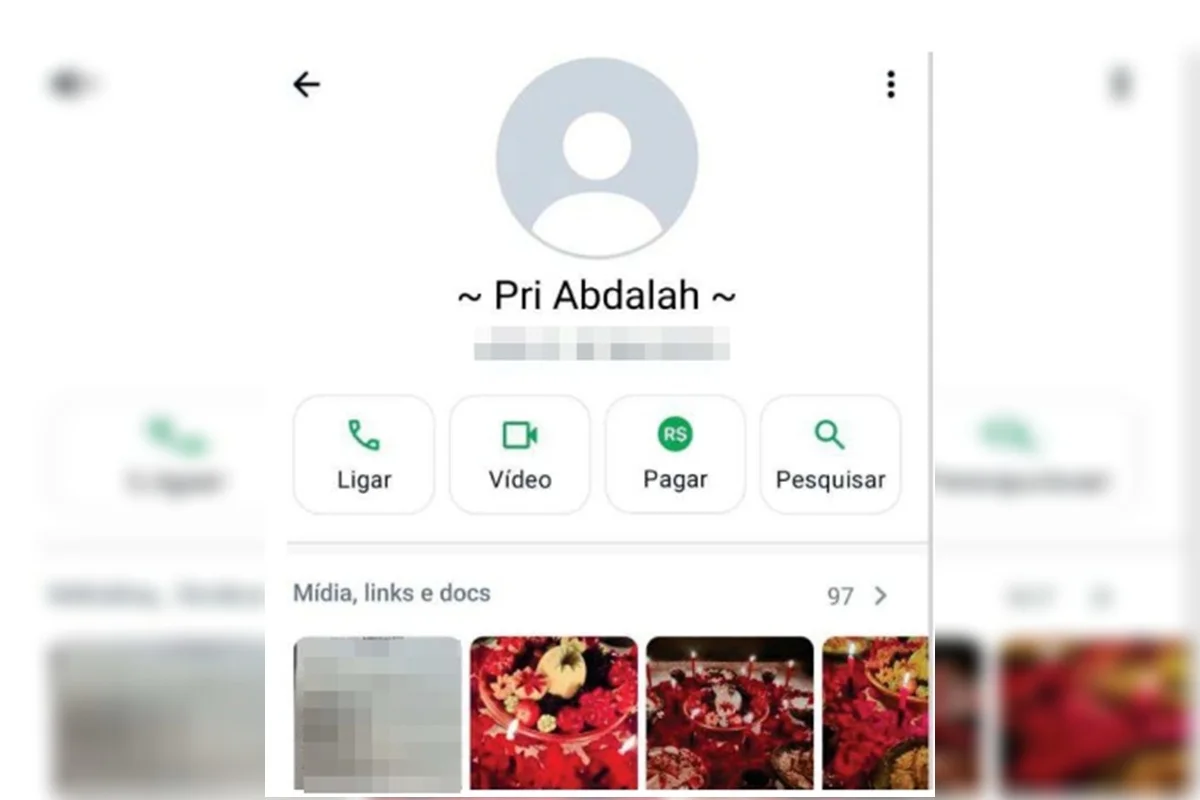1200x800 pixels.
Task: View the contact's profile picture placeholder
Action: click(x=597, y=158)
